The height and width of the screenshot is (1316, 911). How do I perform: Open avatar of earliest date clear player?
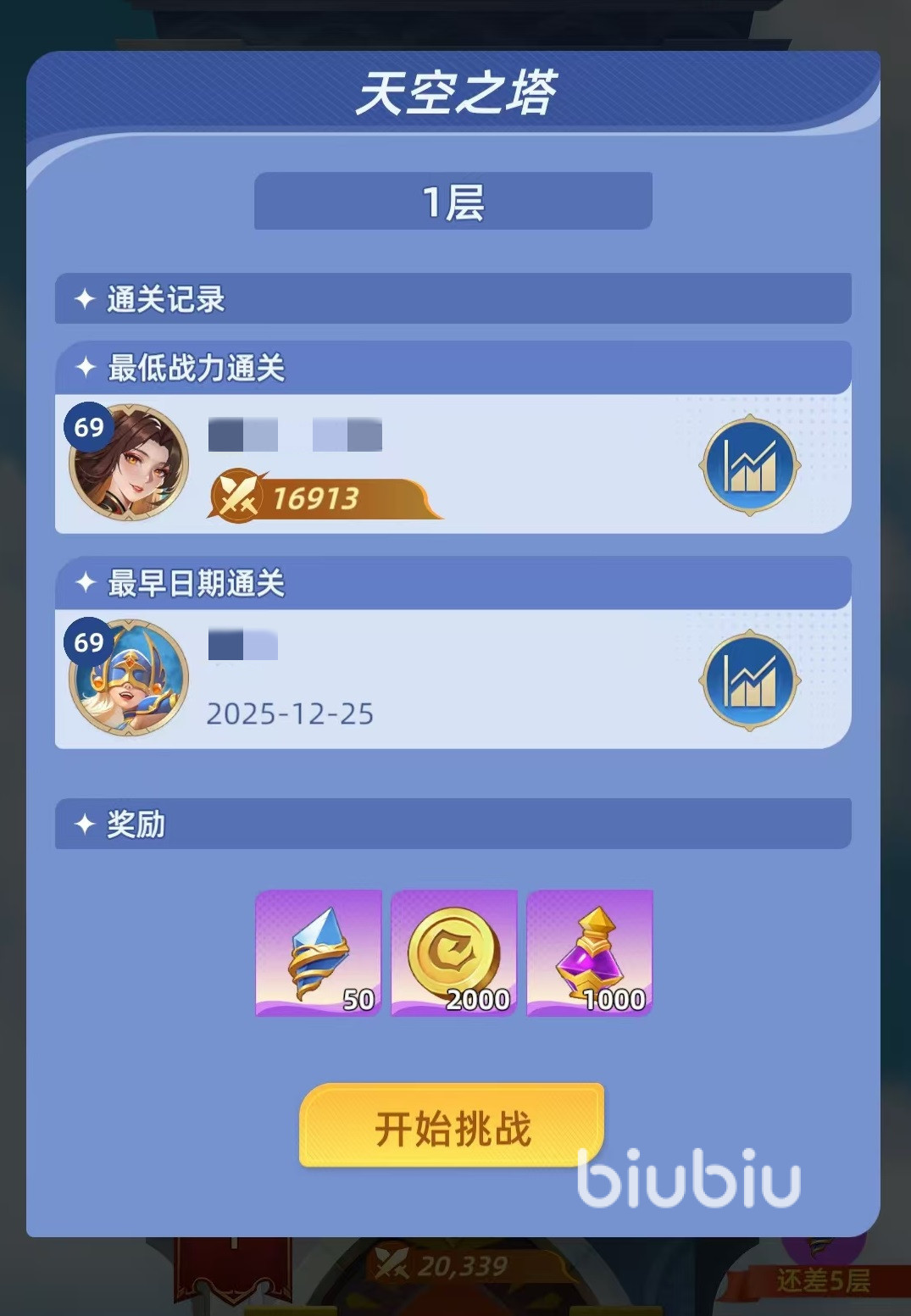(129, 678)
